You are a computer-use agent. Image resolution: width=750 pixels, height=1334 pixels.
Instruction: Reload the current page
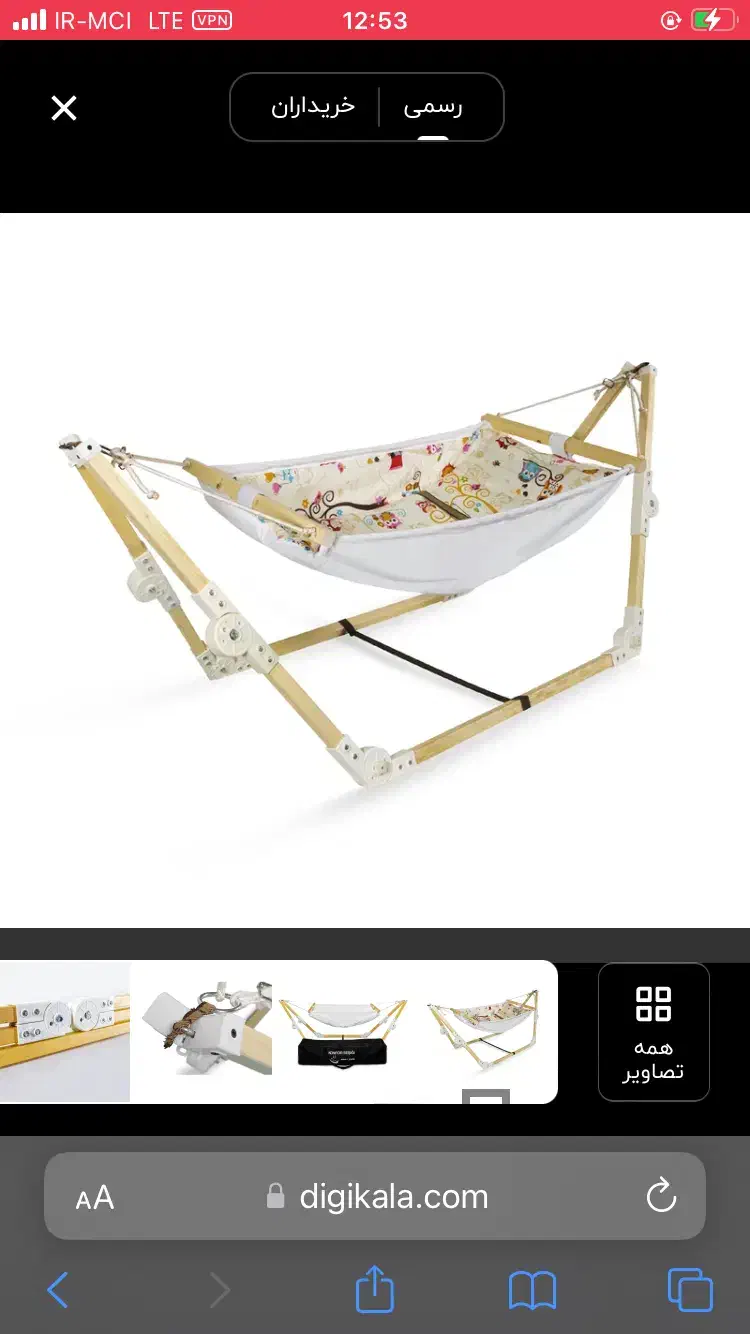(661, 1196)
